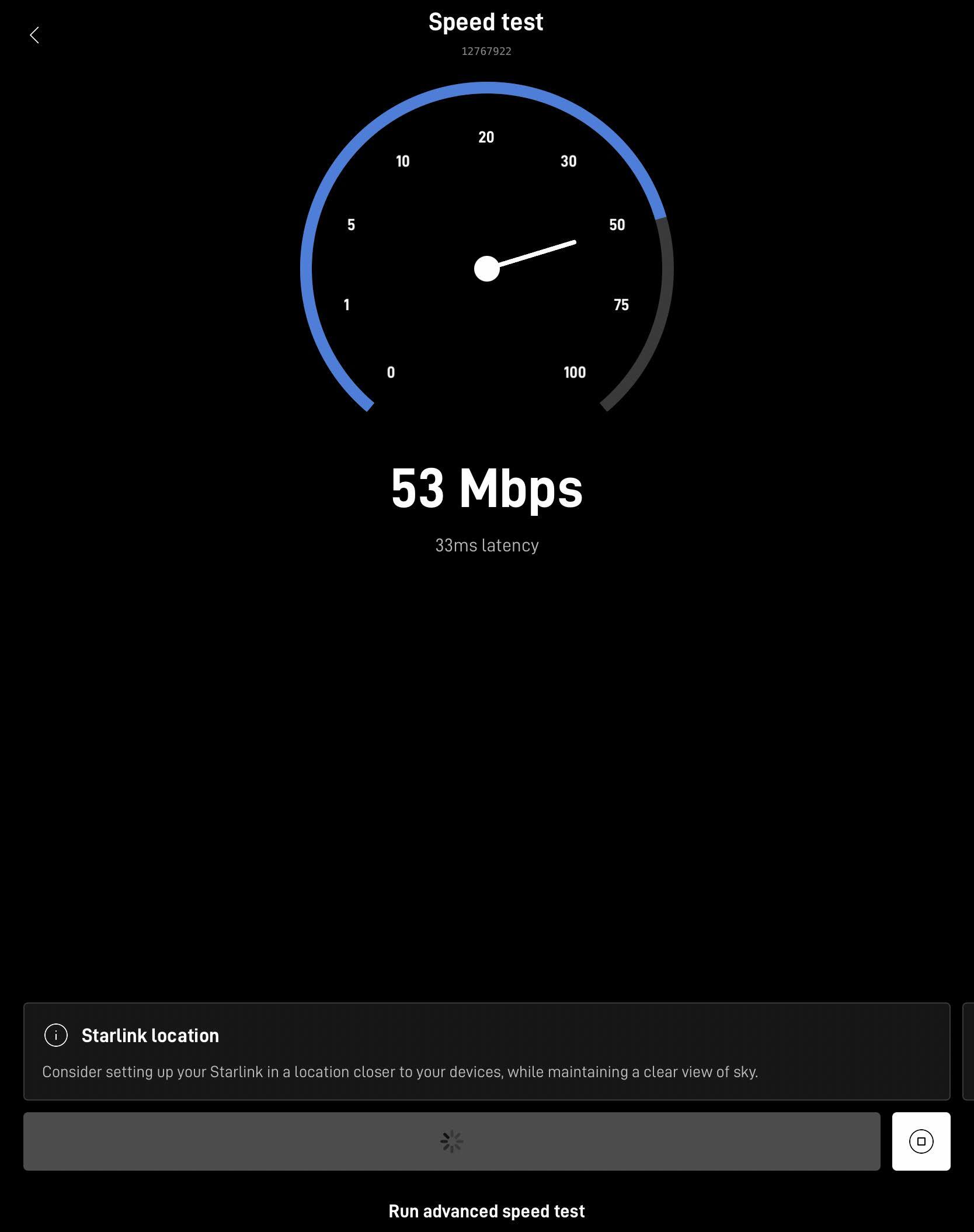
Task: Go back from the Speed test screen
Action: tap(34, 35)
